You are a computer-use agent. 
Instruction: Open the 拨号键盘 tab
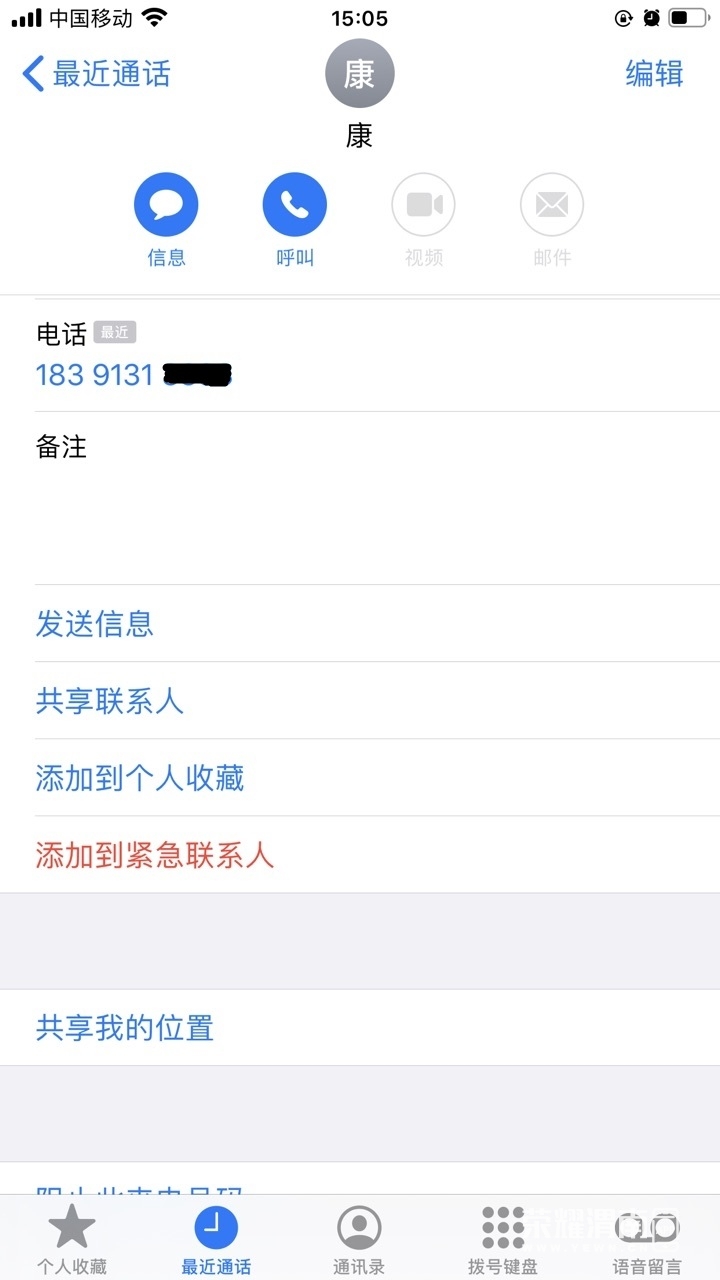[x=503, y=1238]
